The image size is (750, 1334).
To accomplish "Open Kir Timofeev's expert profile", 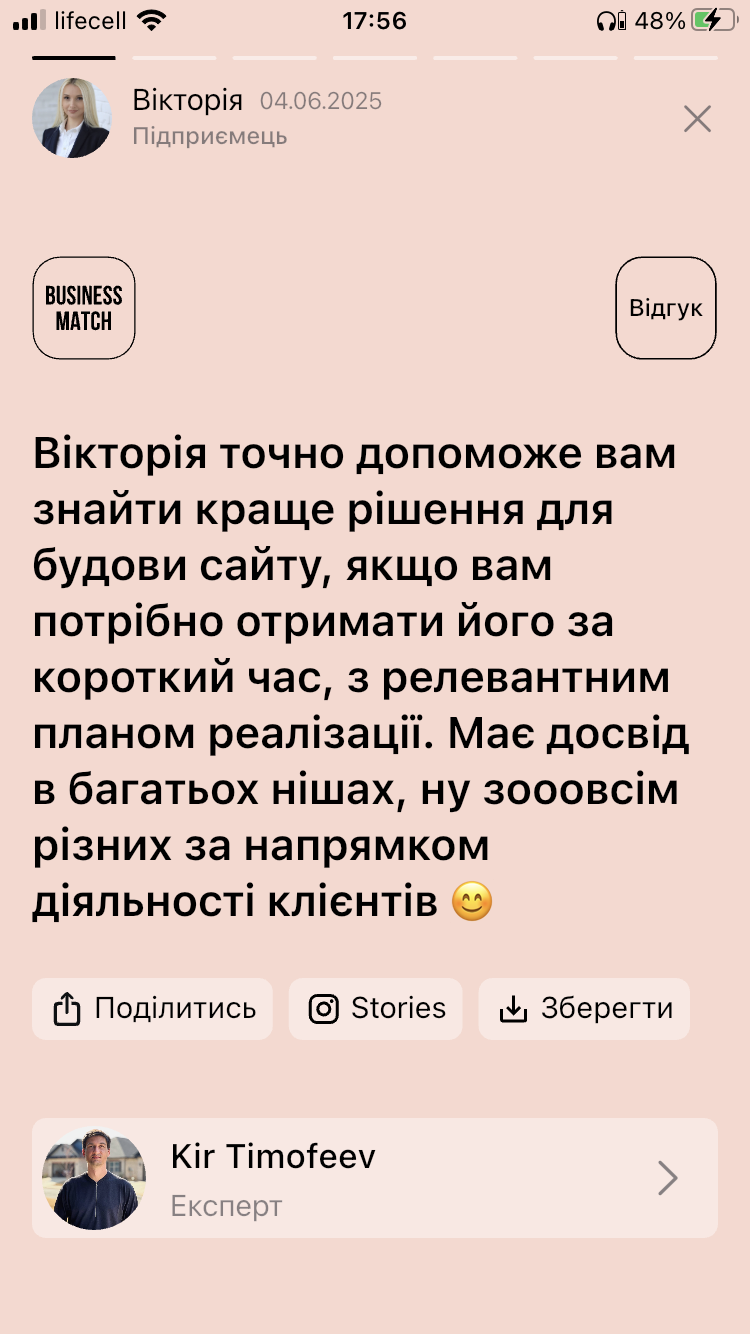I will [375, 1178].
